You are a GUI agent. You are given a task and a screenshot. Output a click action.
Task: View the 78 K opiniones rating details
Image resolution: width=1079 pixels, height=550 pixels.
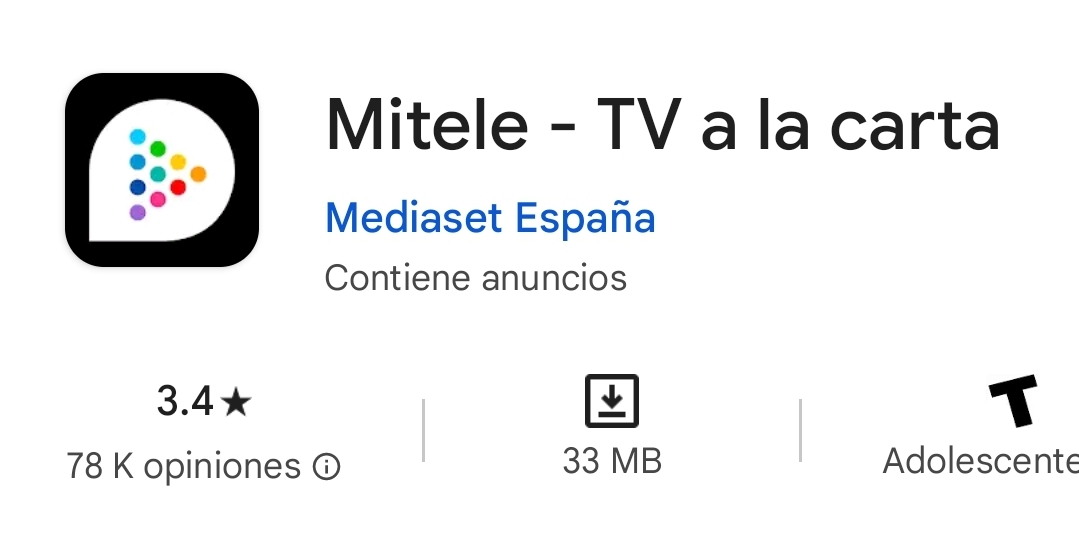[x=185, y=466]
